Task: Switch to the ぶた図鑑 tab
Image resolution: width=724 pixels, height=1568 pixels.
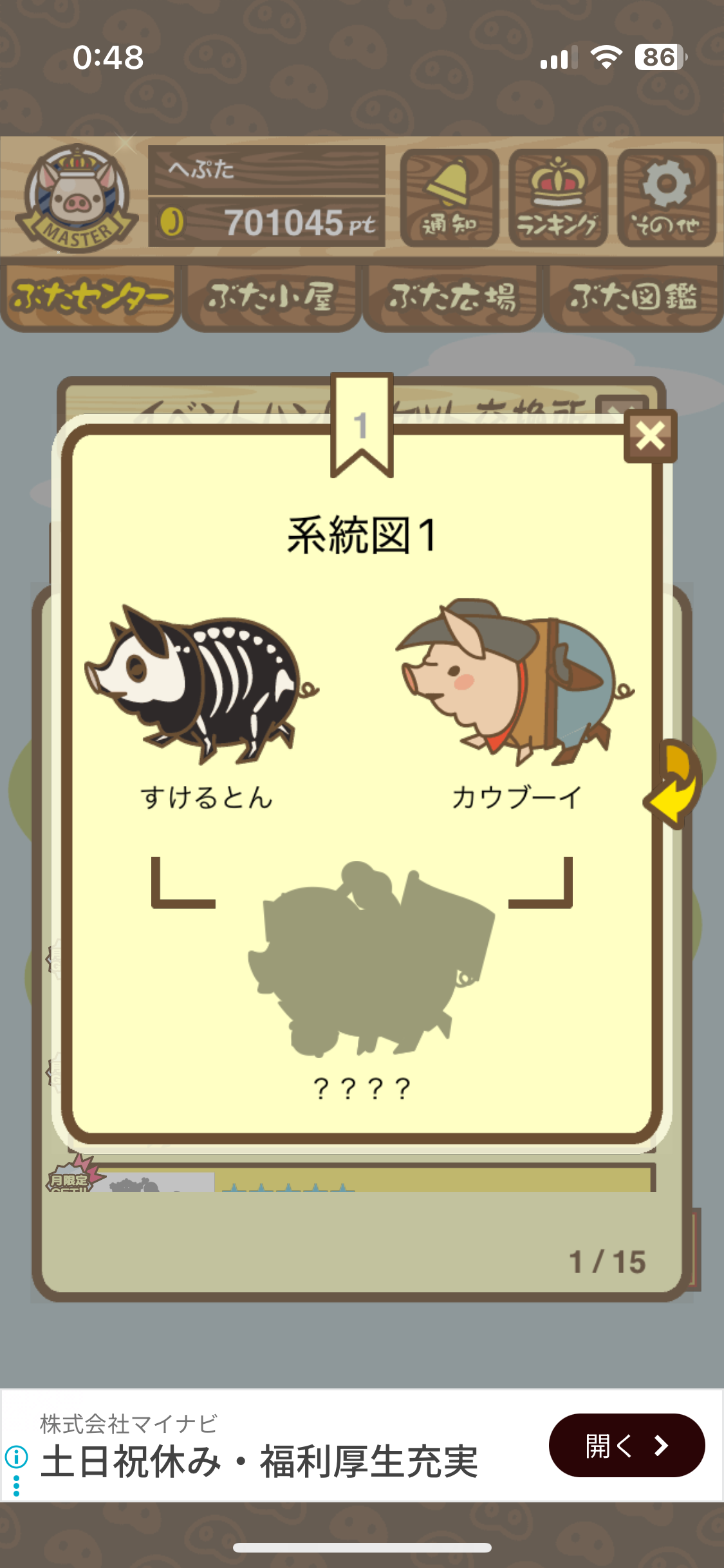Action: tap(633, 298)
